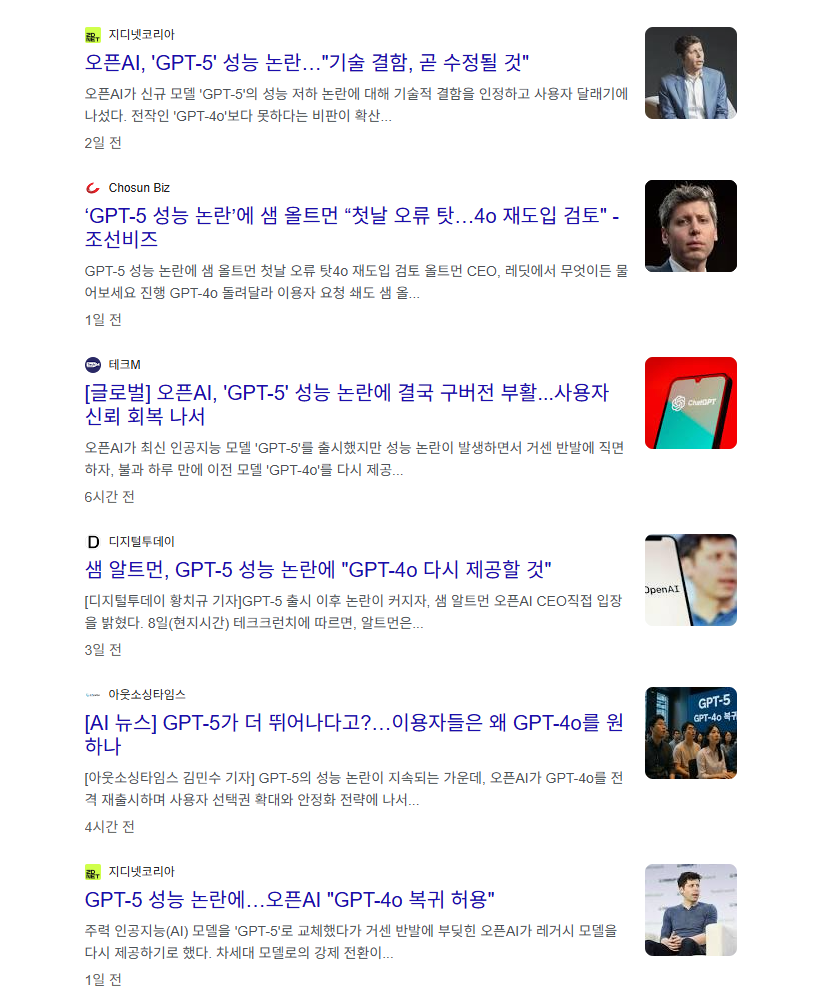This screenshot has width=840, height=999.
Task: Tap the GPT-5 crowd image by 아웃소싱타임스
Action: click(690, 733)
